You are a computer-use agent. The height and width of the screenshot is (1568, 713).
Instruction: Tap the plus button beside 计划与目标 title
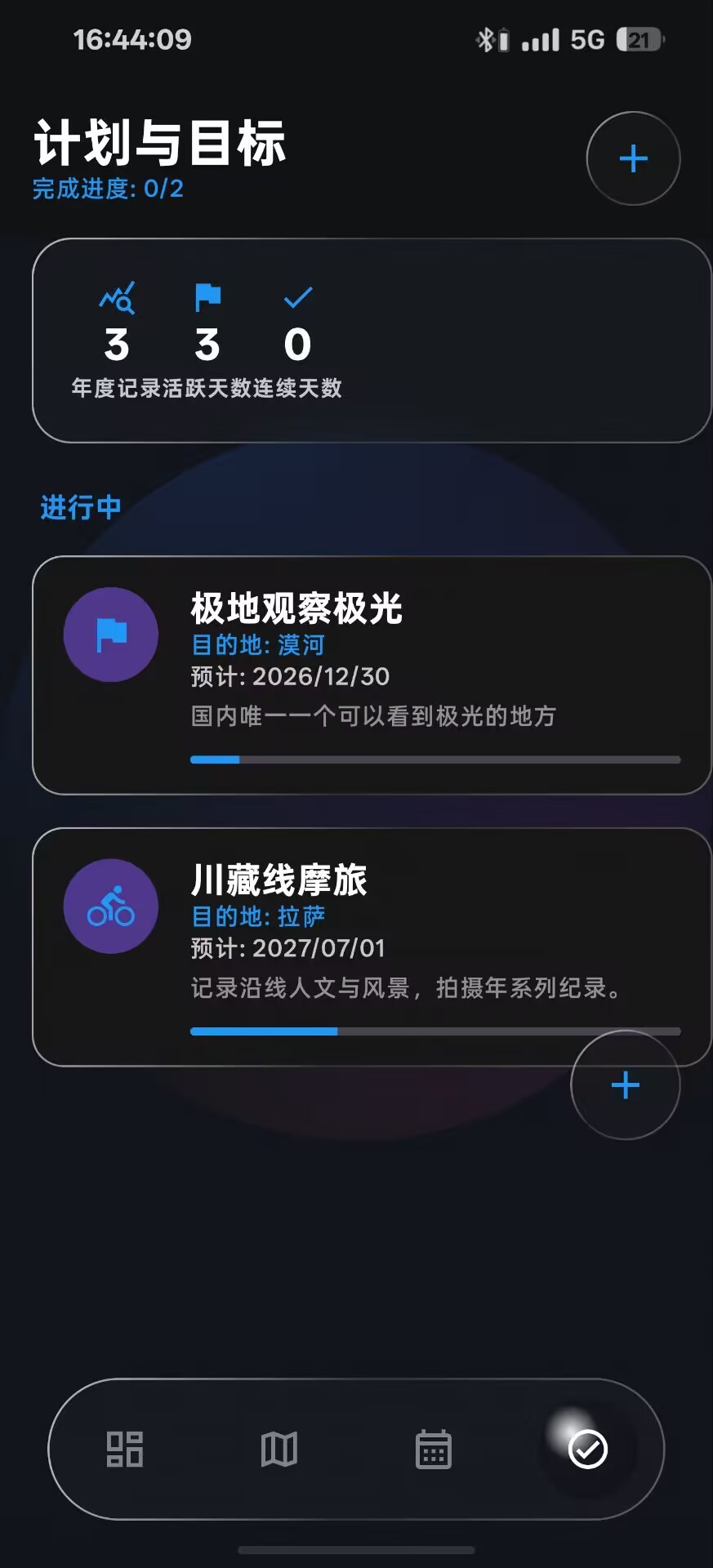633,158
